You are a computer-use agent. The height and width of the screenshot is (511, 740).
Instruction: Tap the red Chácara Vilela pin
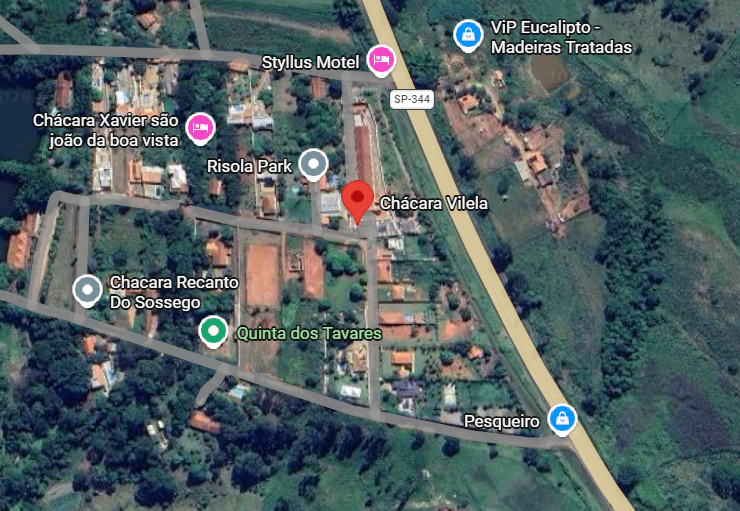click(x=358, y=200)
